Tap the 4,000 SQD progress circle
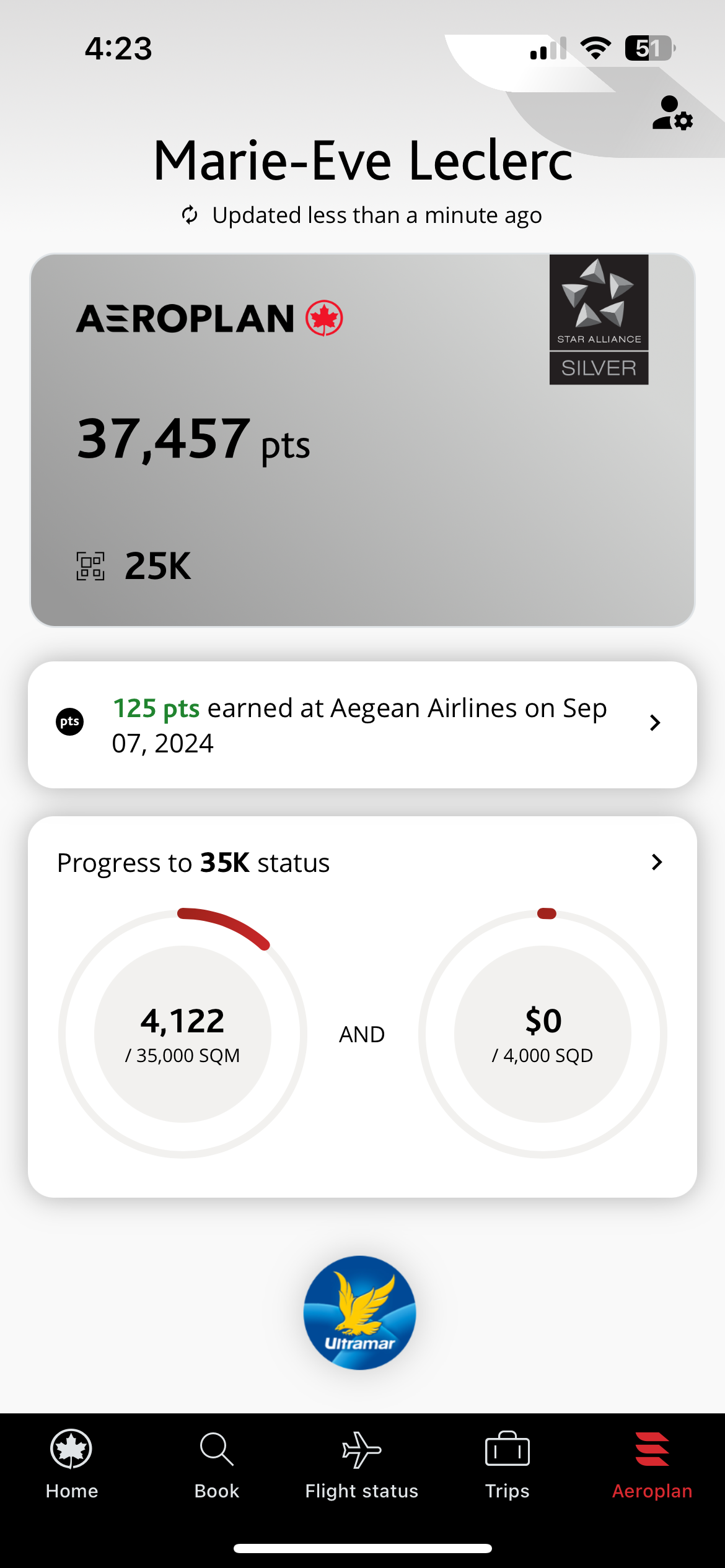Screen dimensions: 725x1568 [x=543, y=1033]
